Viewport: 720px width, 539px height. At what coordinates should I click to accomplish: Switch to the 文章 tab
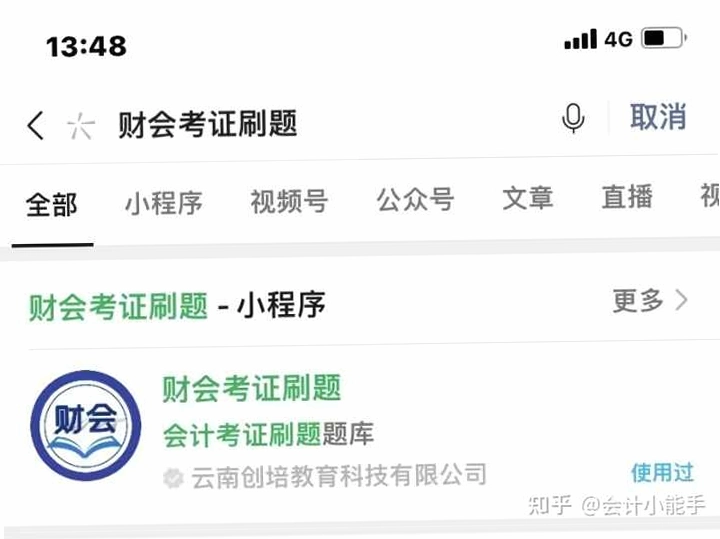pyautogui.click(x=528, y=198)
